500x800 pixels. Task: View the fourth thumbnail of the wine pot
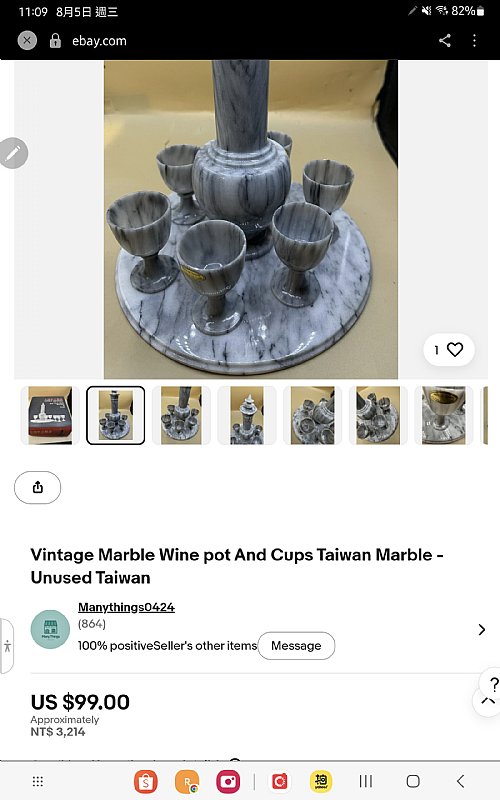247,415
